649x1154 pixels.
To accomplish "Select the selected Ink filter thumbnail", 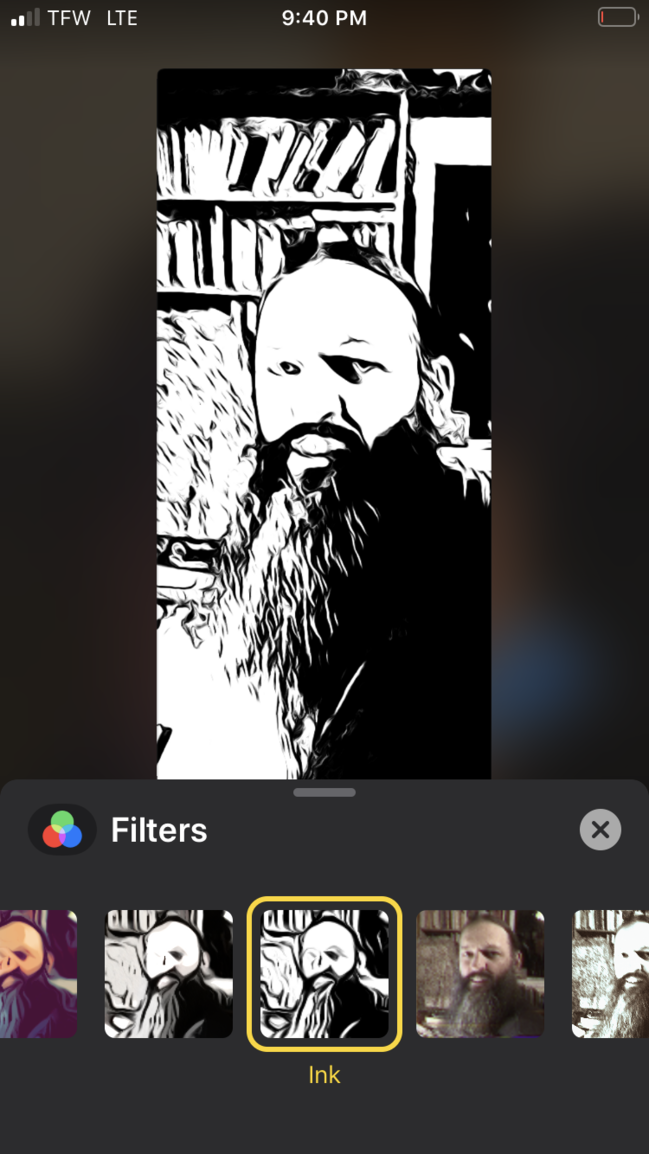I will tap(324, 973).
